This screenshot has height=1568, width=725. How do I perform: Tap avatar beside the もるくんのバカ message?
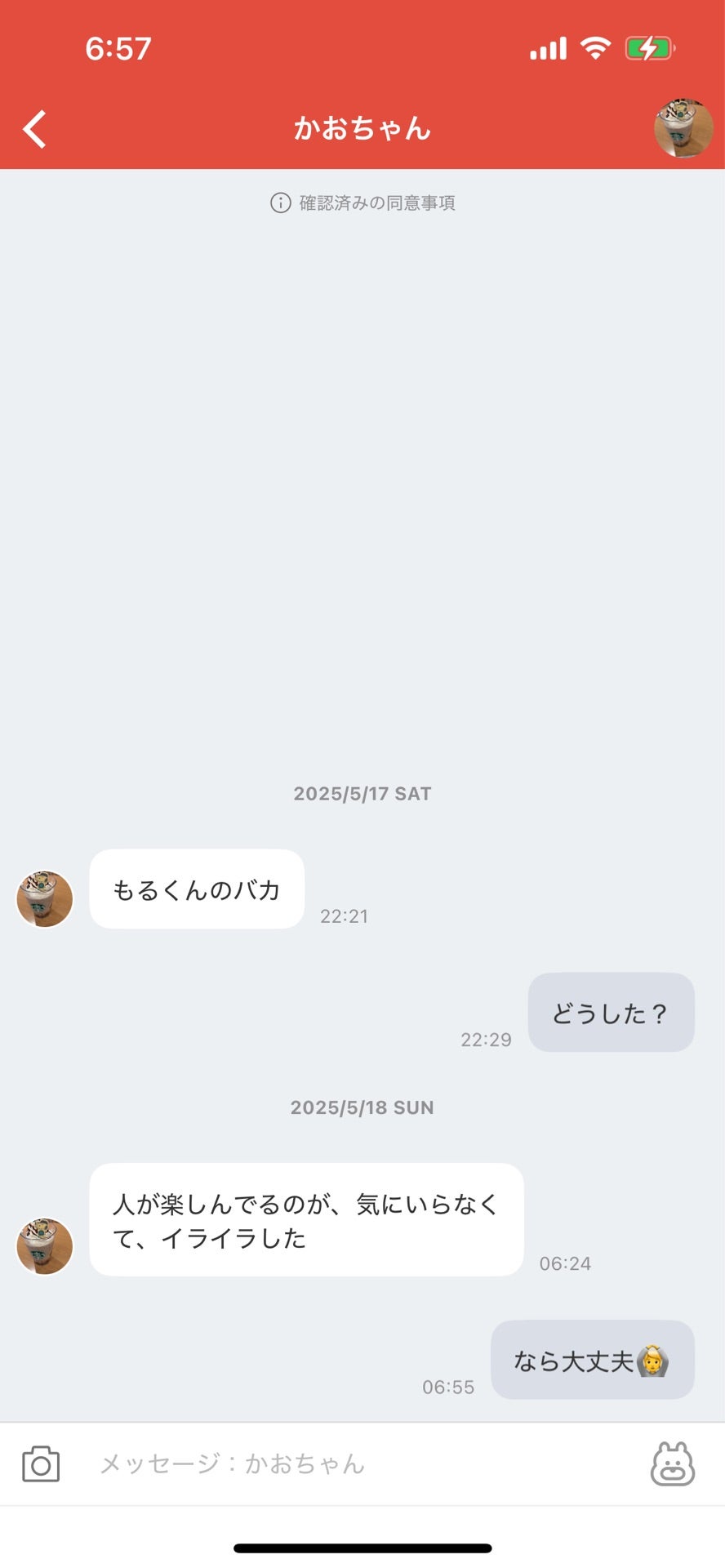(45, 898)
